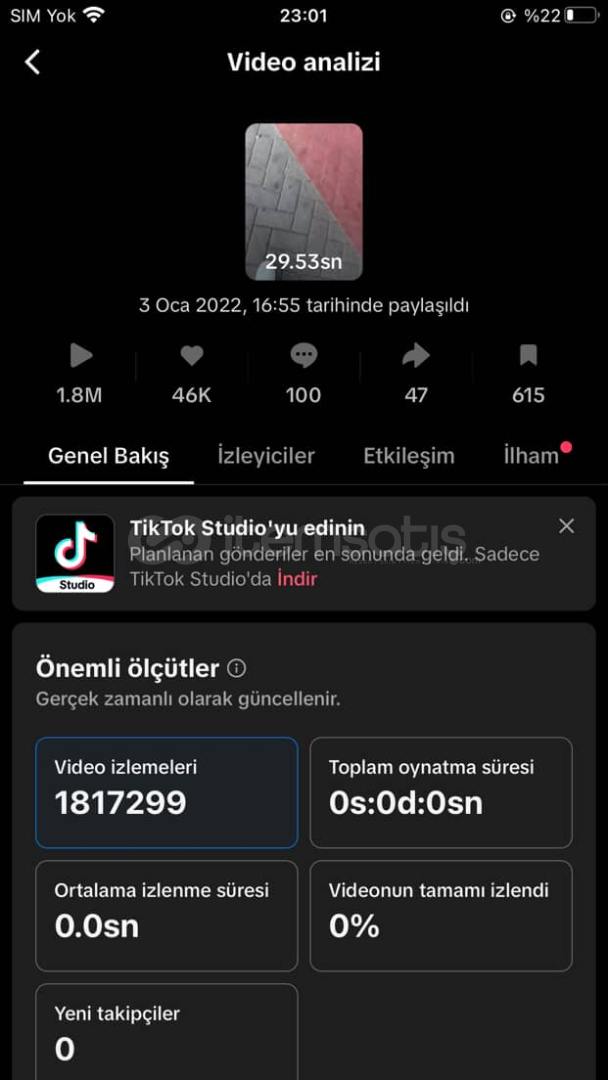Choose the Ortalama izlenme süresi card
This screenshot has height=1080, width=608.
(167, 915)
